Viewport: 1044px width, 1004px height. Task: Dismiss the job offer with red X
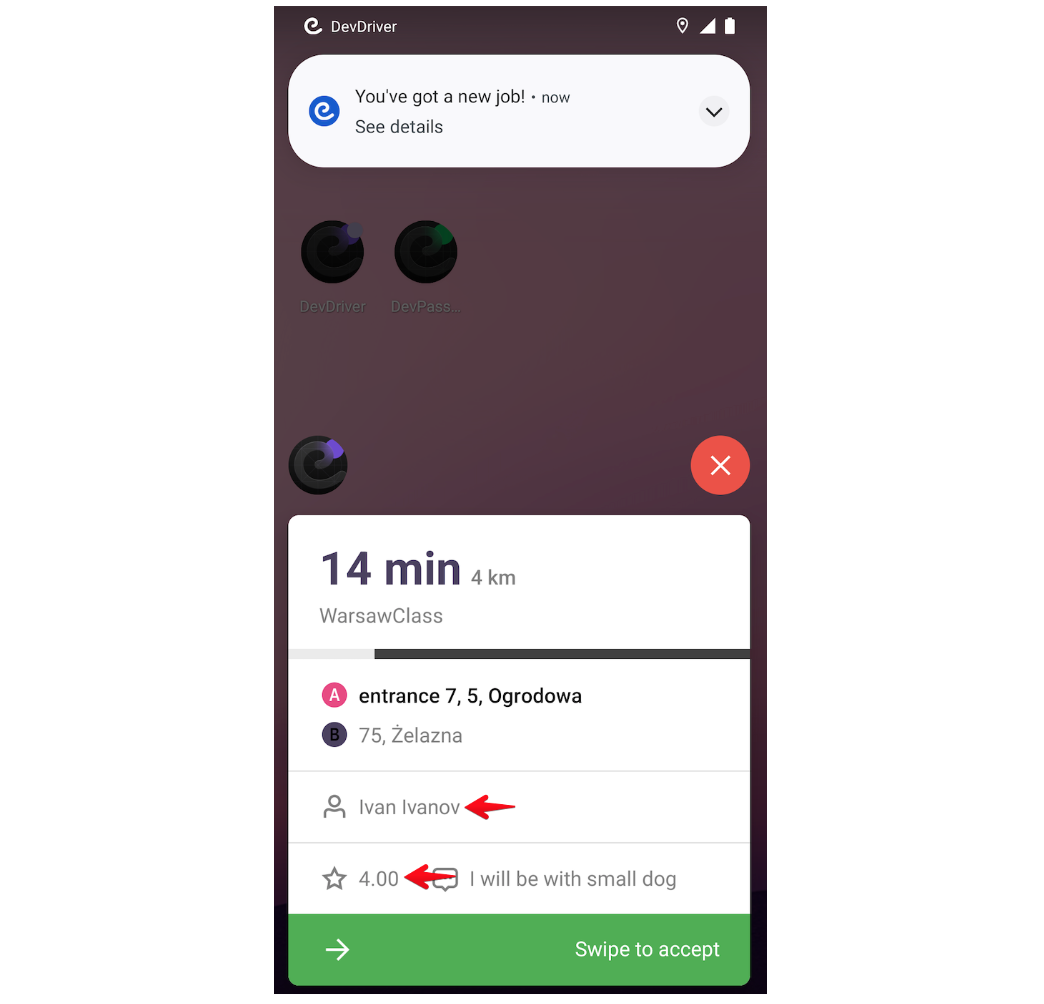(720, 465)
